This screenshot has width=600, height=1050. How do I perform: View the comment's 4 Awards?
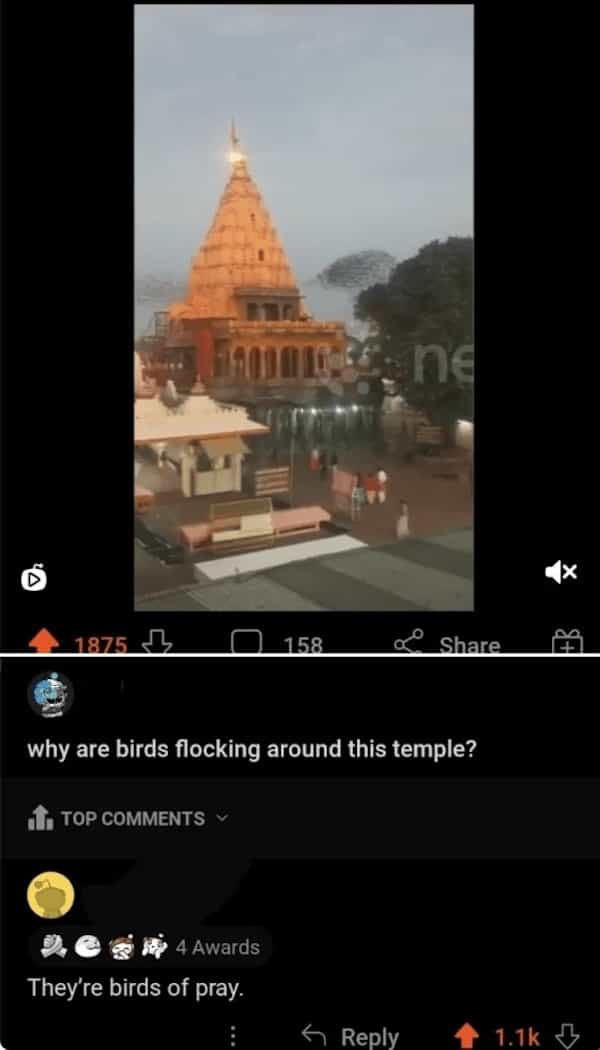coord(150,946)
